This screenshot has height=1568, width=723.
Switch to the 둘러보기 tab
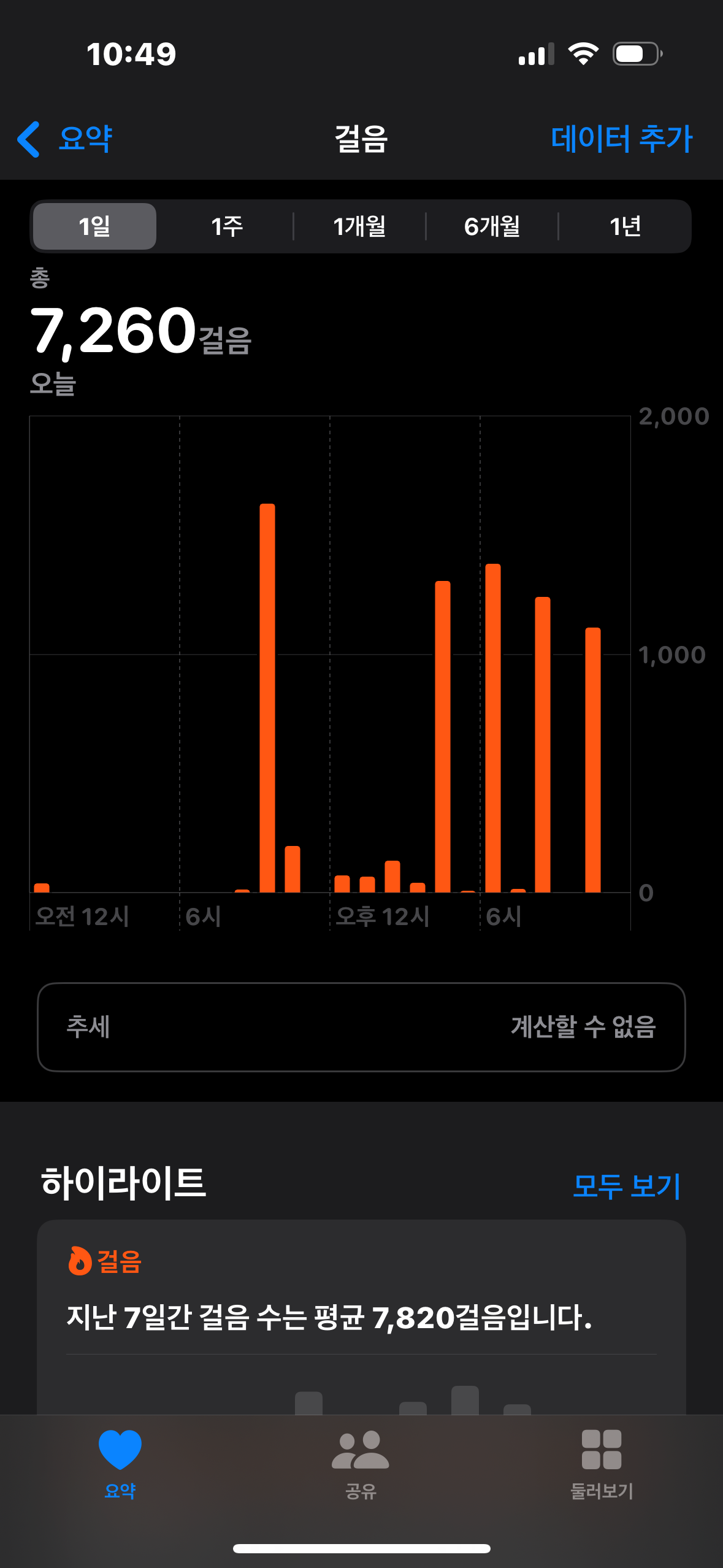pos(602,1462)
